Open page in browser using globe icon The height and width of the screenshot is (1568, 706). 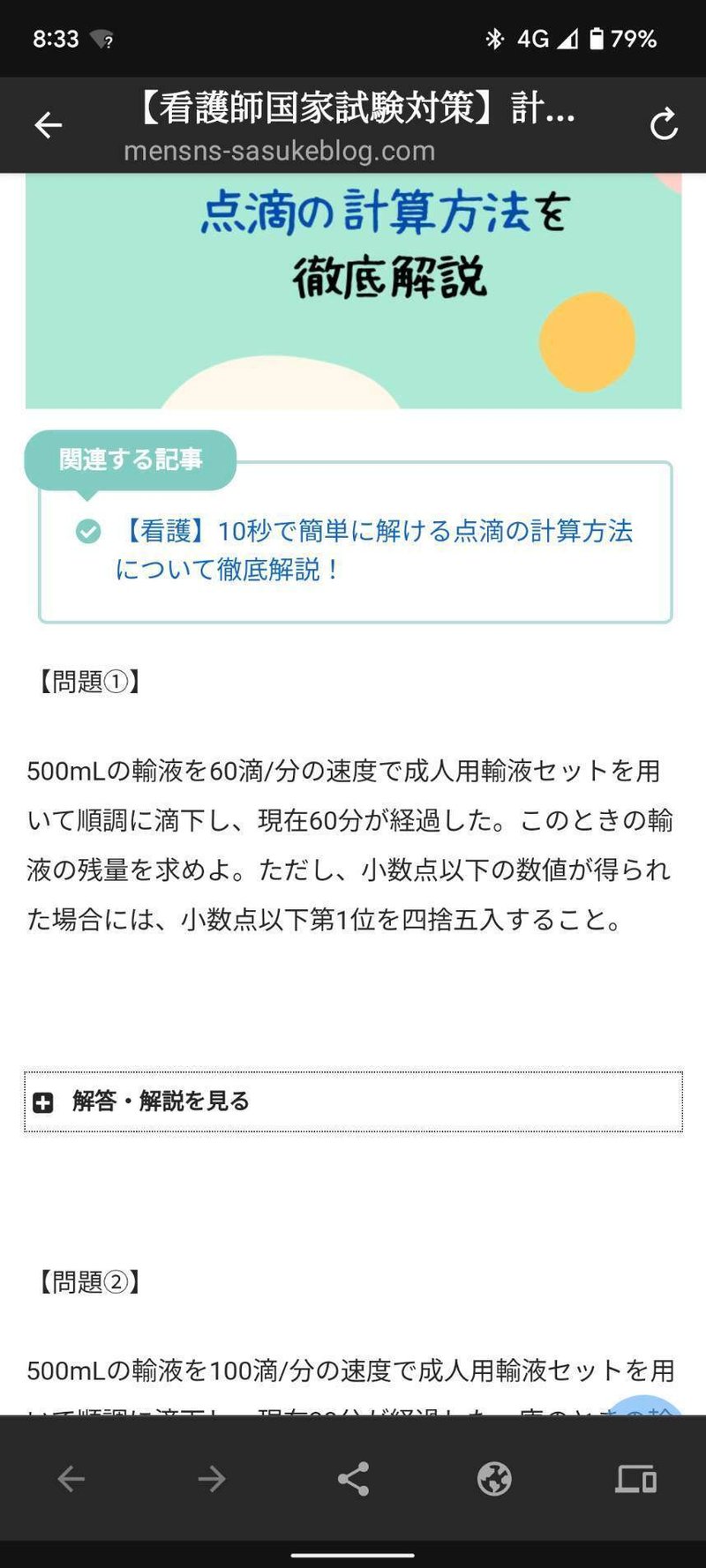494,1479
